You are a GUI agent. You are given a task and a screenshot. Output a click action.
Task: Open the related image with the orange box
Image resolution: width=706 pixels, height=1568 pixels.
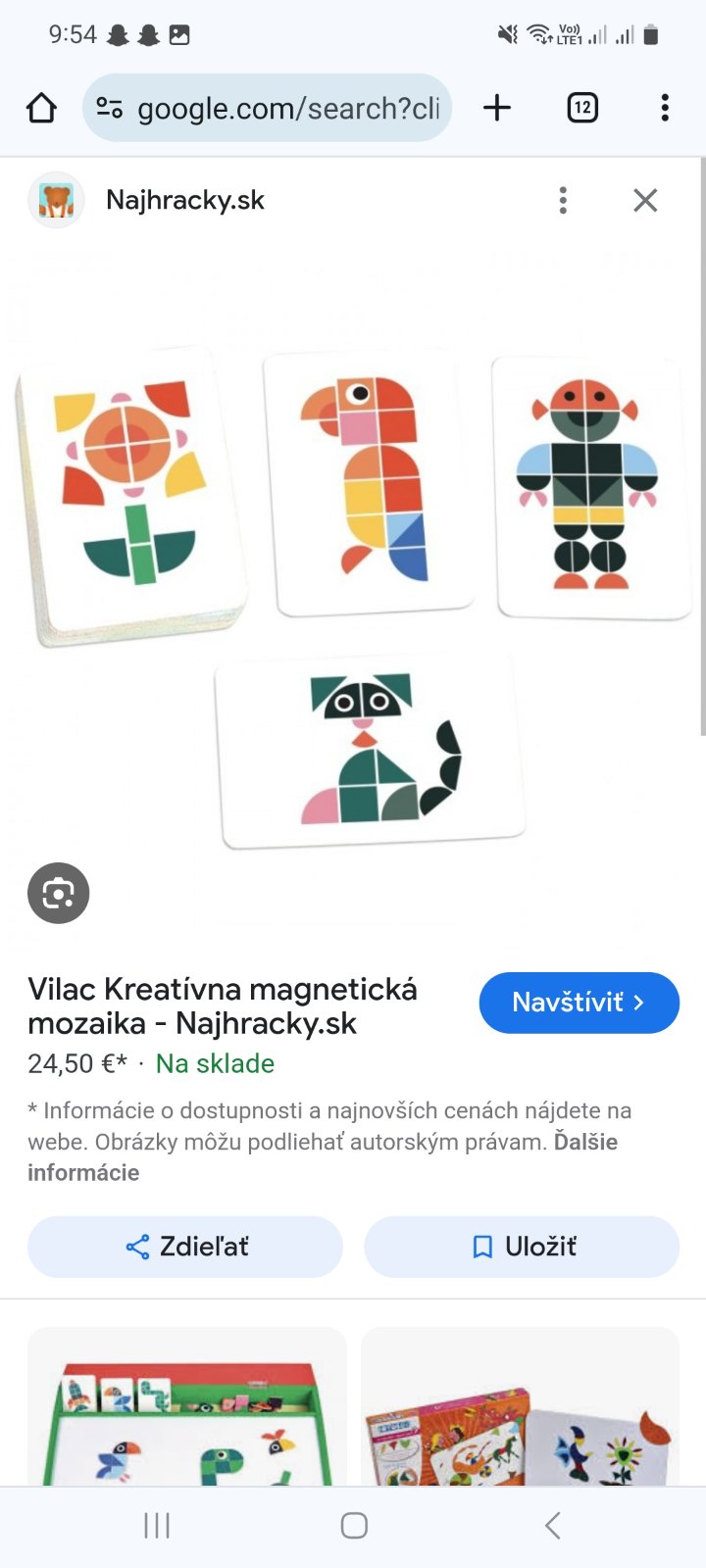[520, 1411]
